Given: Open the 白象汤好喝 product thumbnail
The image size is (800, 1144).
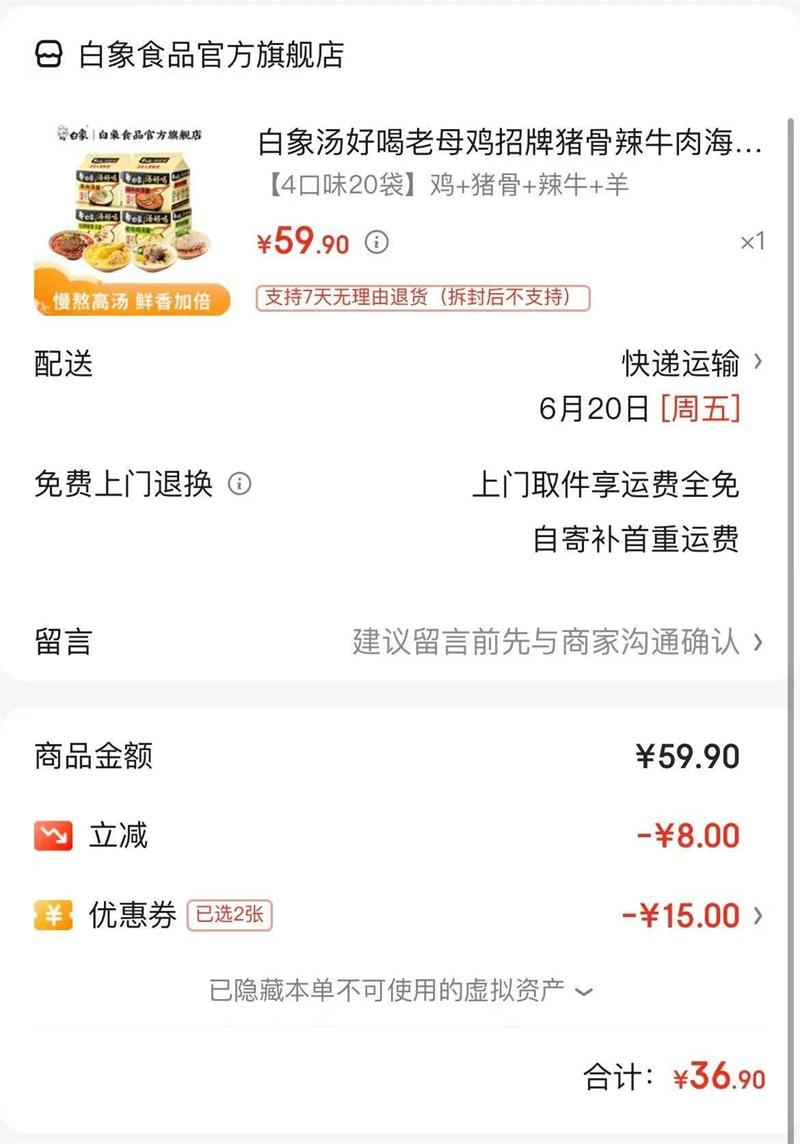Looking at the screenshot, I should click(x=132, y=217).
